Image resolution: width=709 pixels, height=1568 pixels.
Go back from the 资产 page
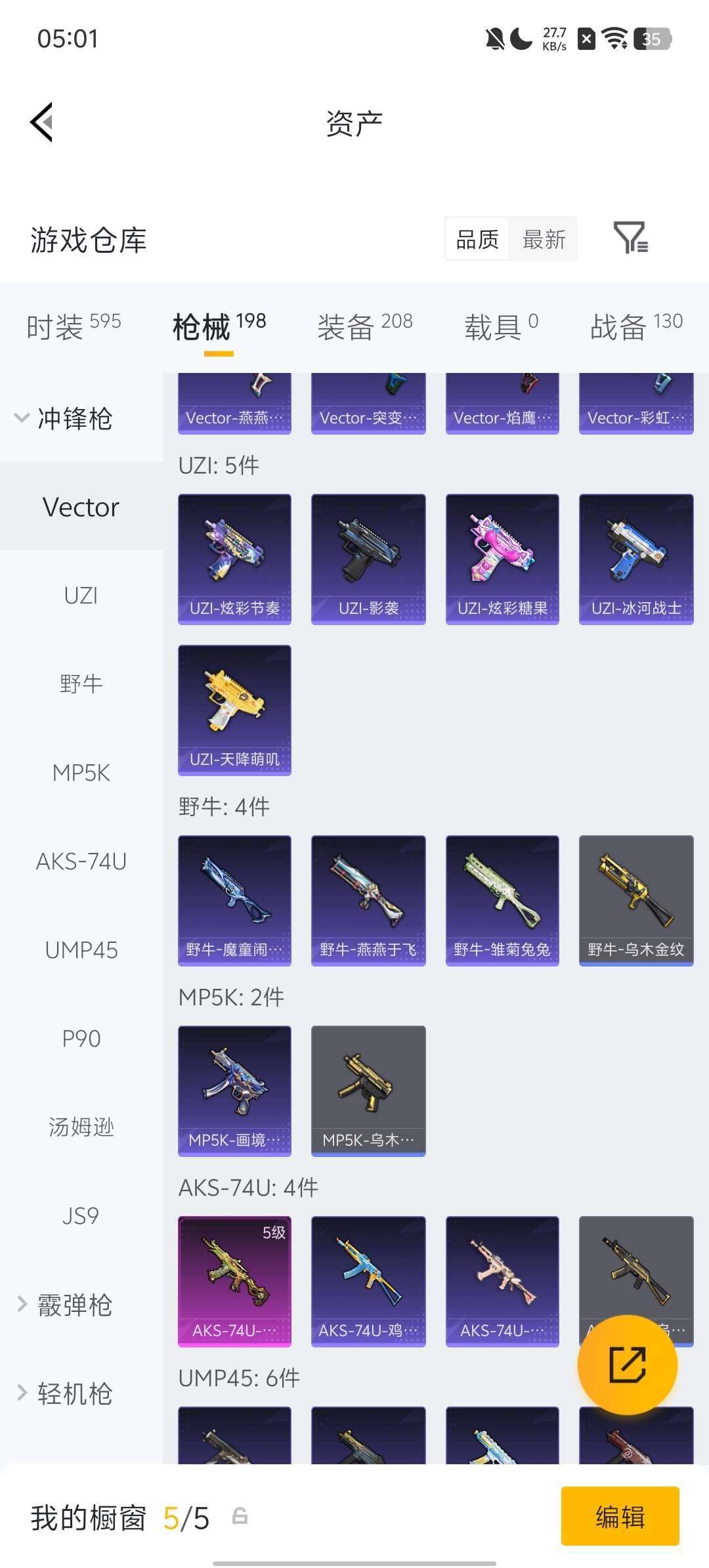[42, 122]
